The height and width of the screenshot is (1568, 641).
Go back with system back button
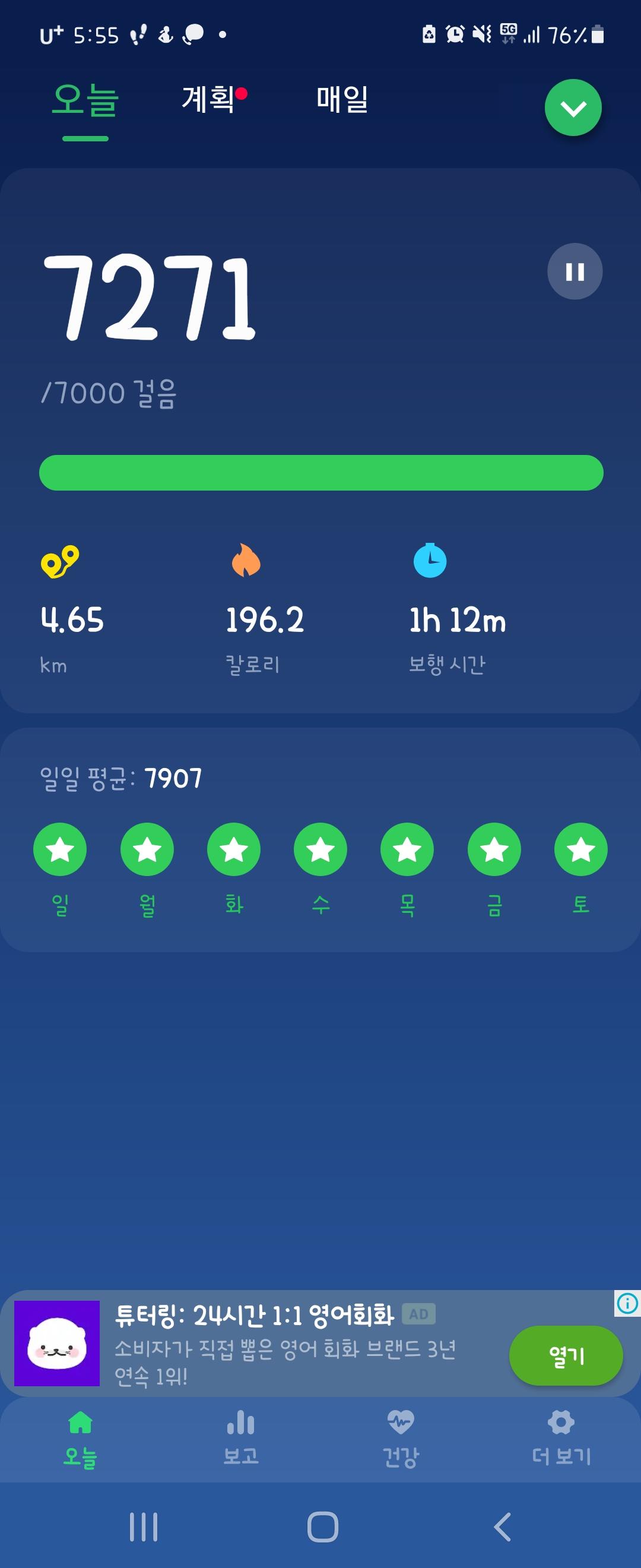502,1526
